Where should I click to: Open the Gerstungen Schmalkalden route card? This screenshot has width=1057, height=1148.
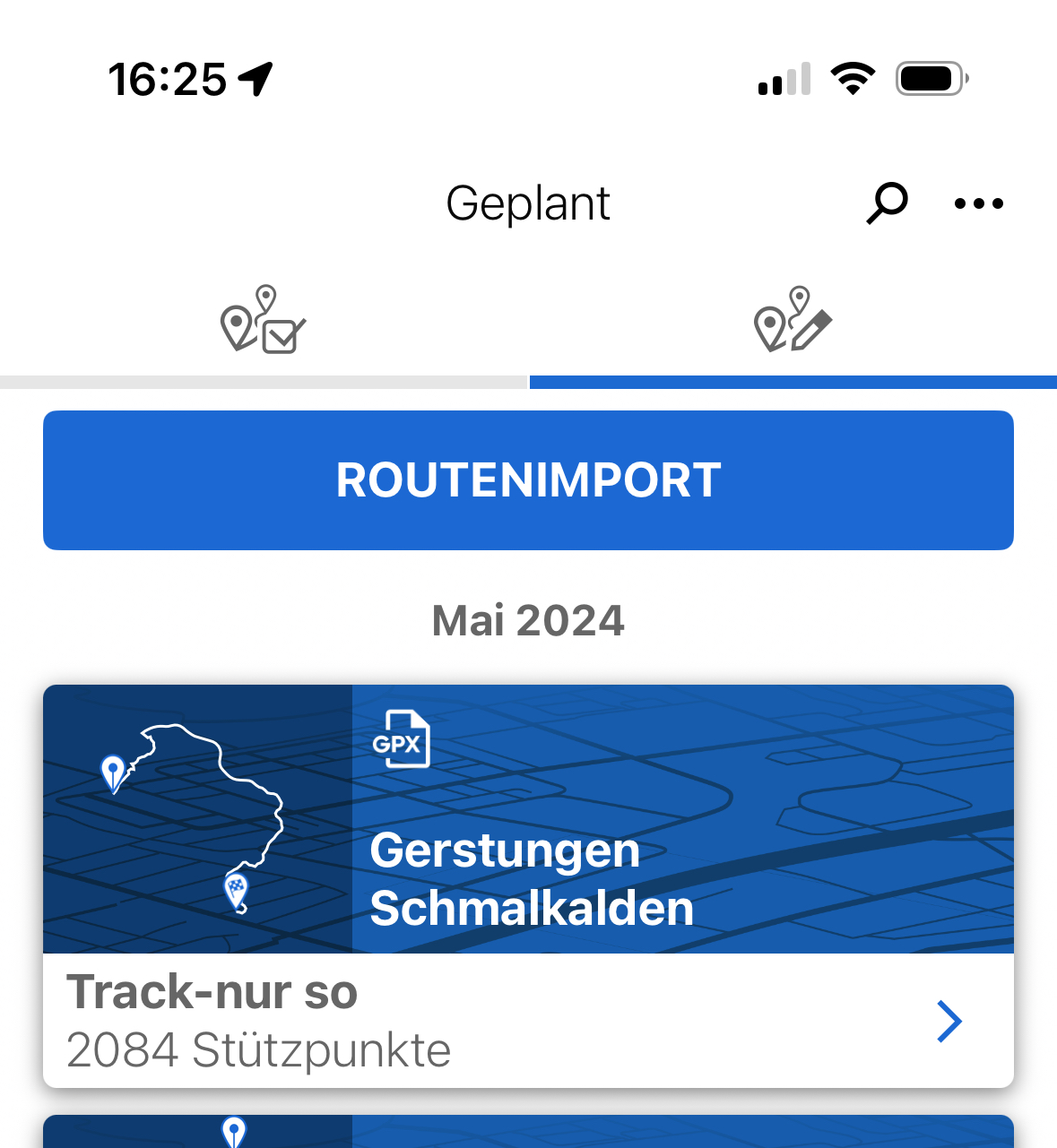pos(528,819)
